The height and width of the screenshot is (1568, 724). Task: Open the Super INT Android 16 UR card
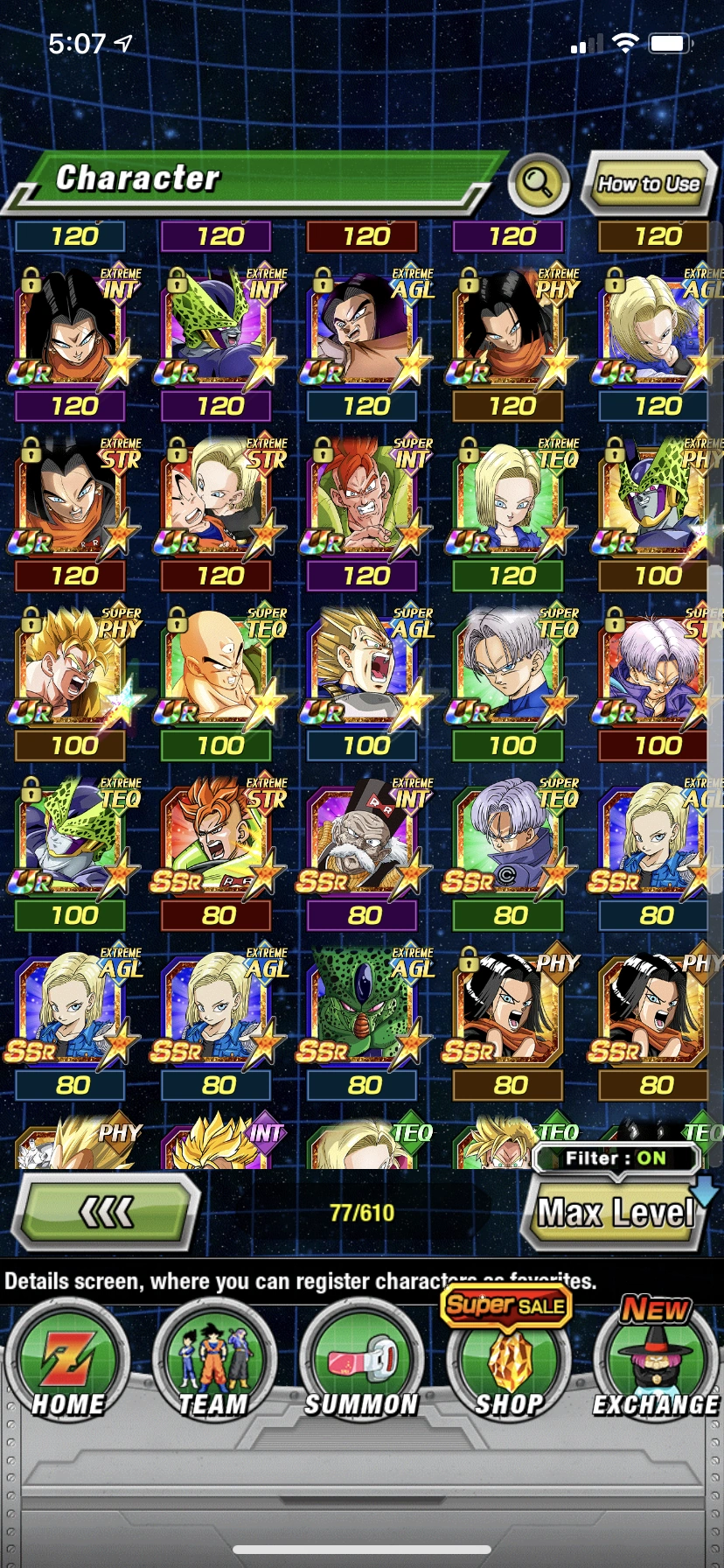click(x=366, y=513)
